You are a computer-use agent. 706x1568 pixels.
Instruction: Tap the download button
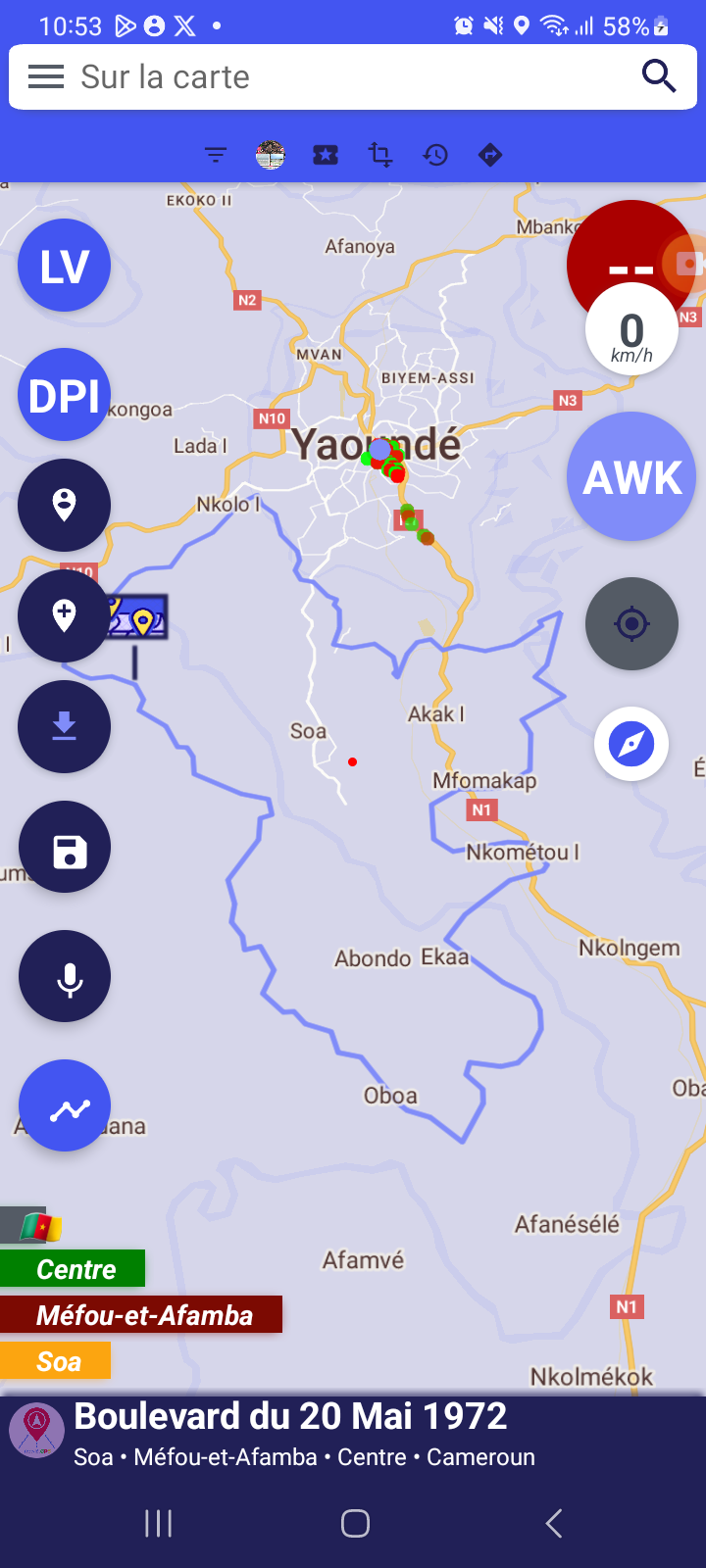[x=65, y=726]
